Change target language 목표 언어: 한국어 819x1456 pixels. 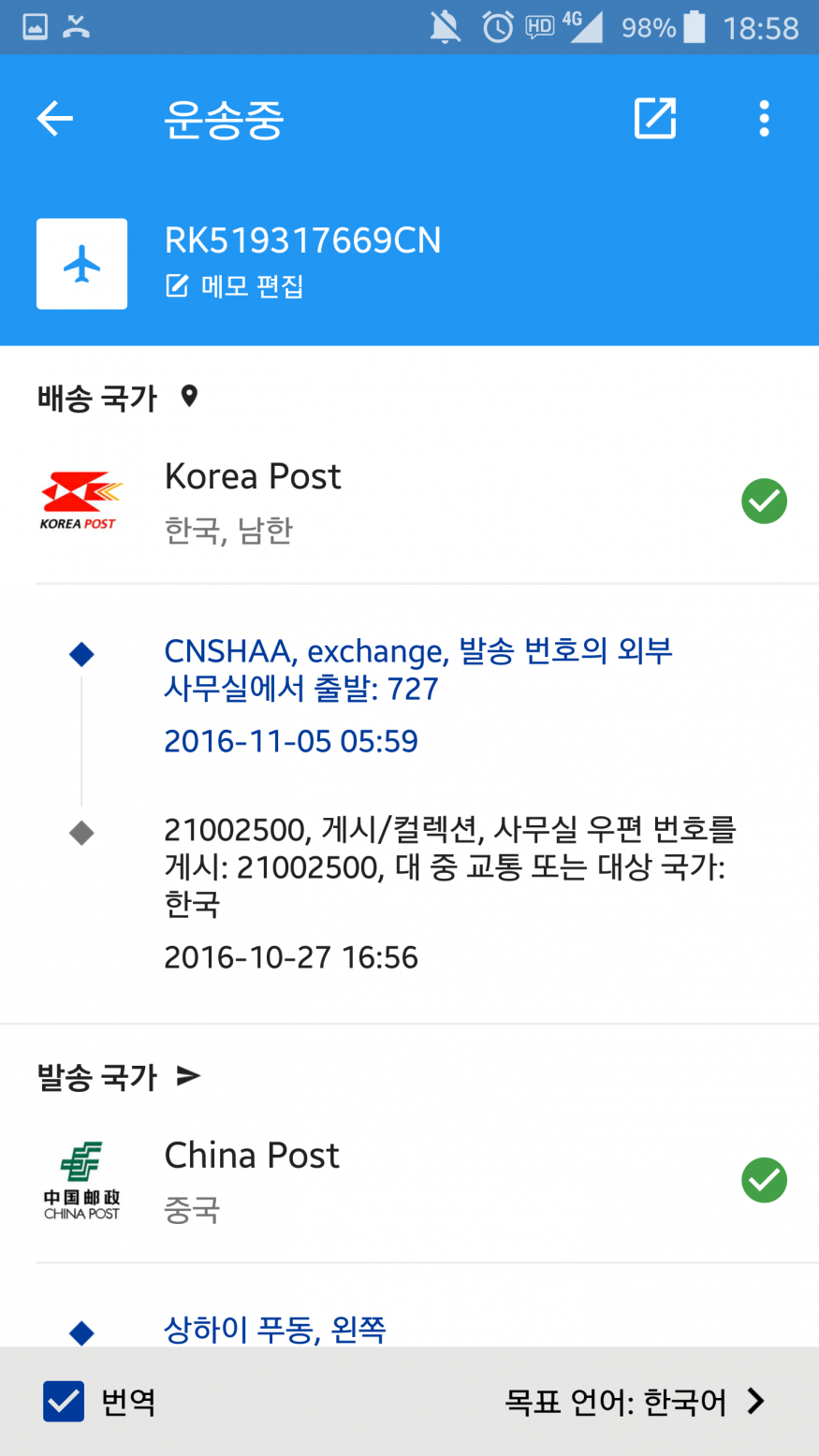click(x=635, y=1401)
